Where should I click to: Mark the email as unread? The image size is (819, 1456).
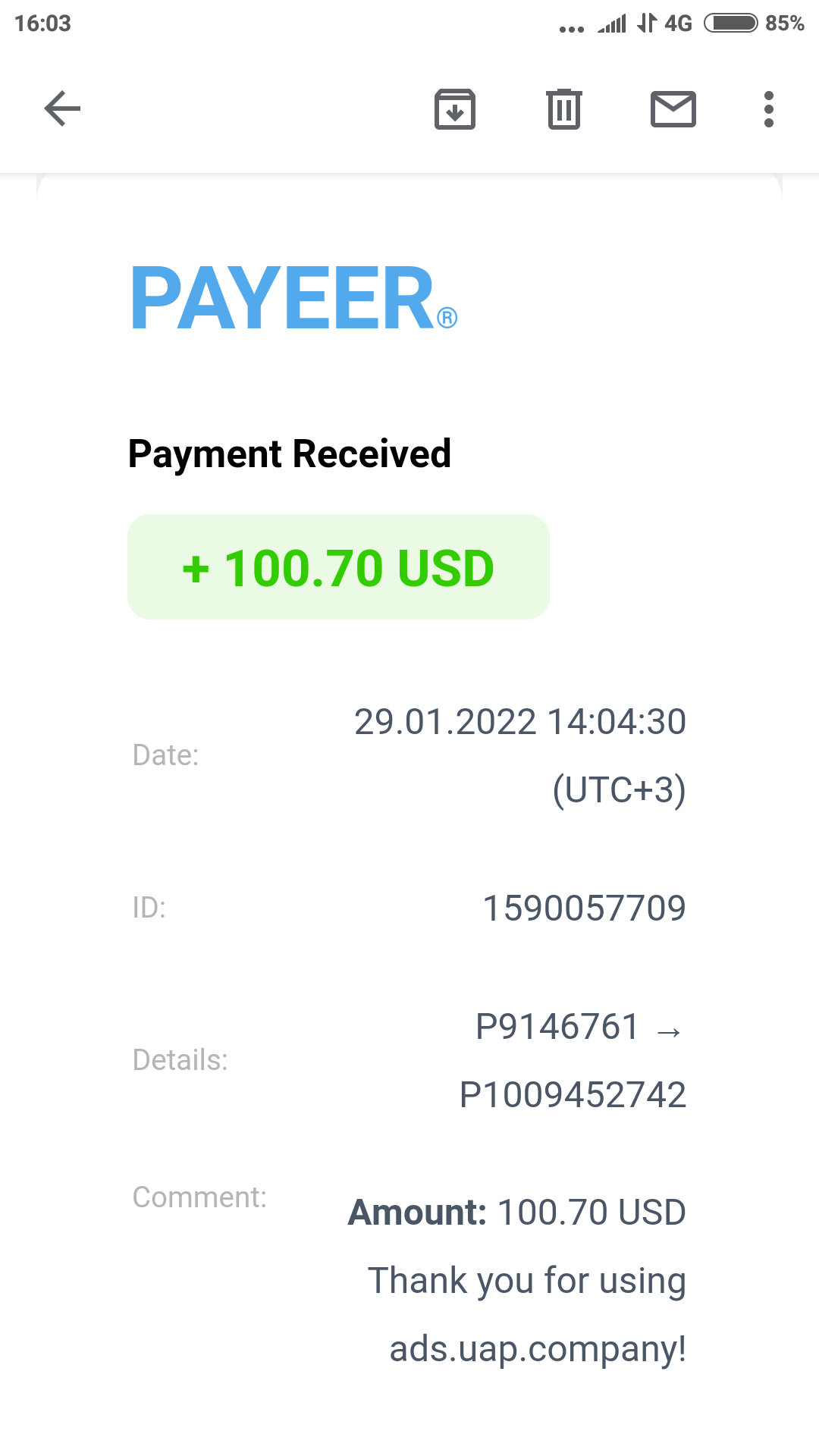pos(673,108)
